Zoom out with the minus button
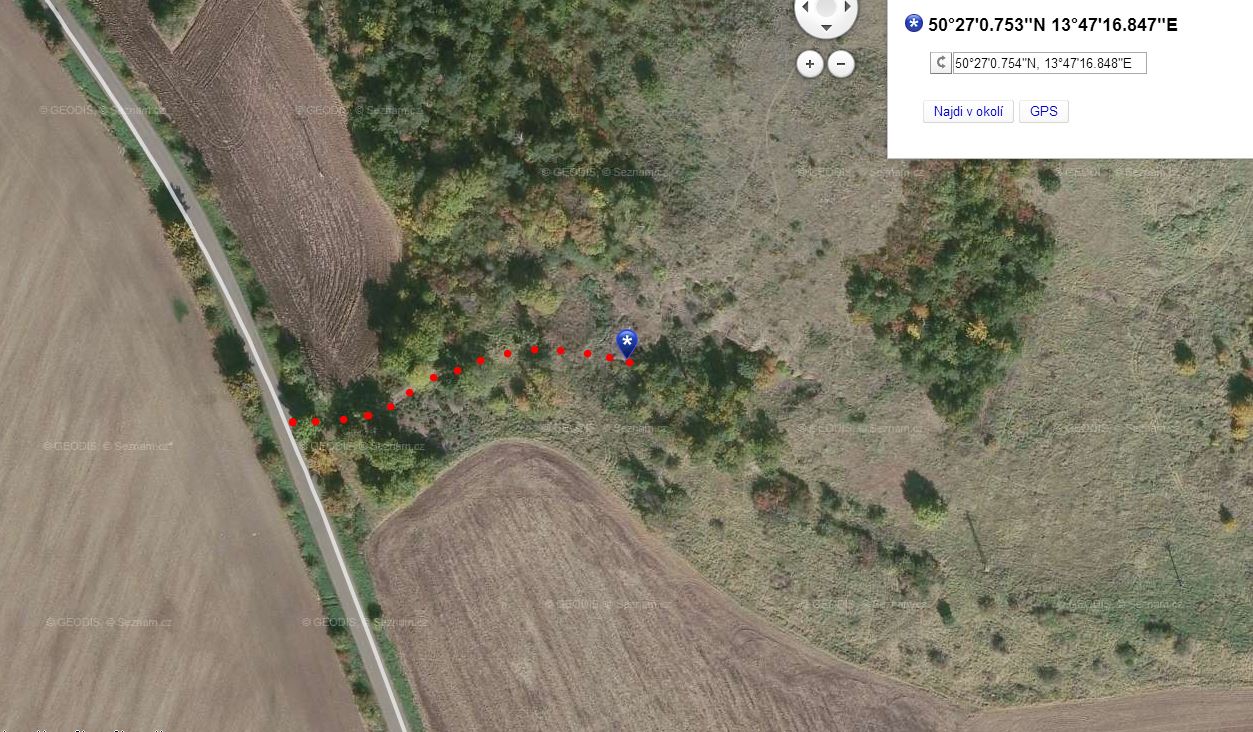 [x=841, y=64]
